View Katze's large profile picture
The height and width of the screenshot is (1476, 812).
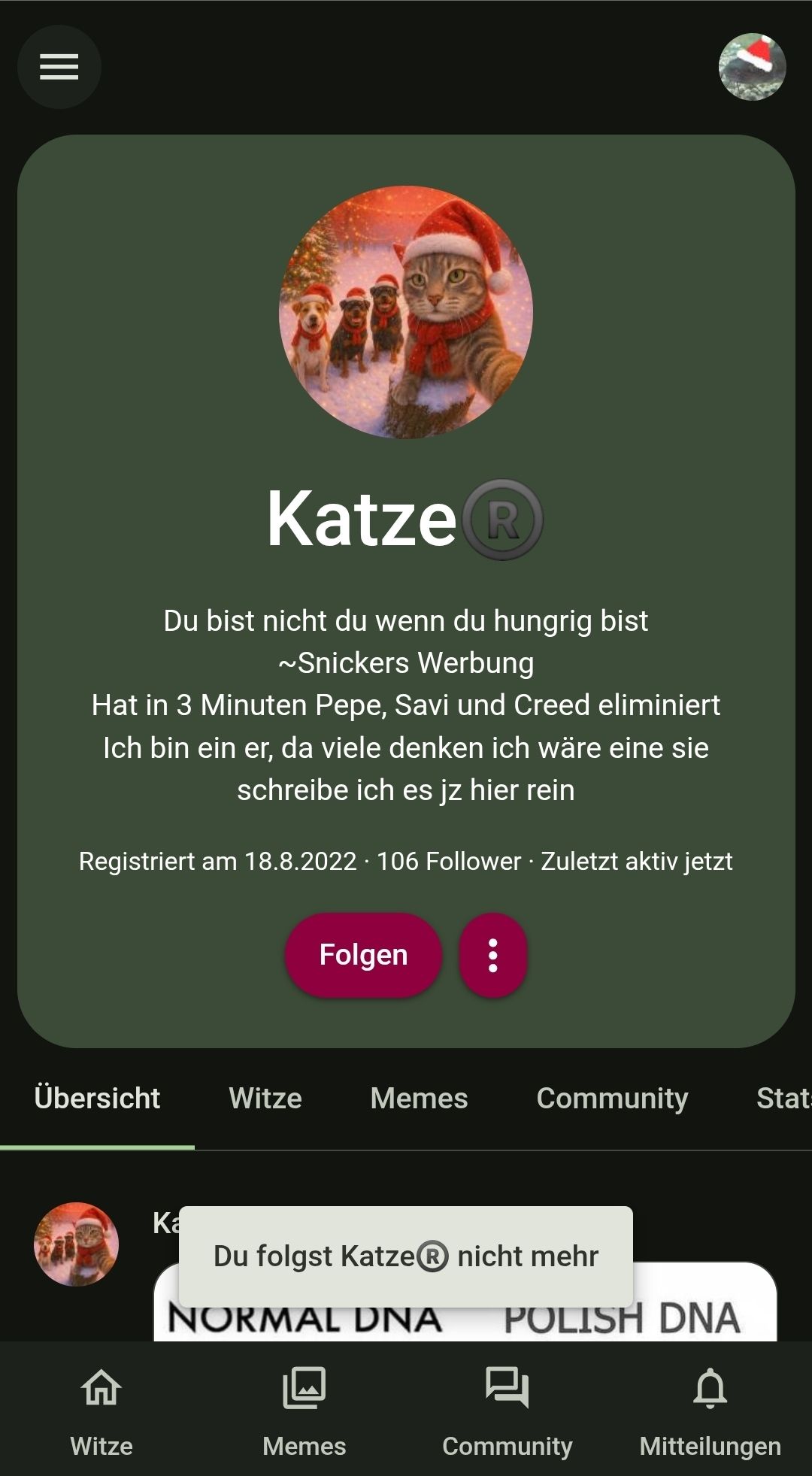click(406, 312)
